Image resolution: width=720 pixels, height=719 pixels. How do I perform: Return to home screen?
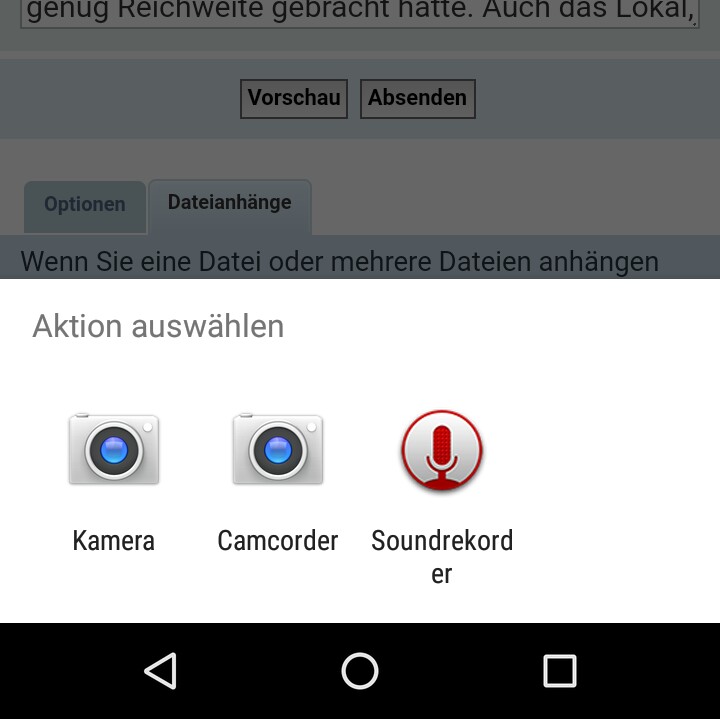[x=360, y=671]
